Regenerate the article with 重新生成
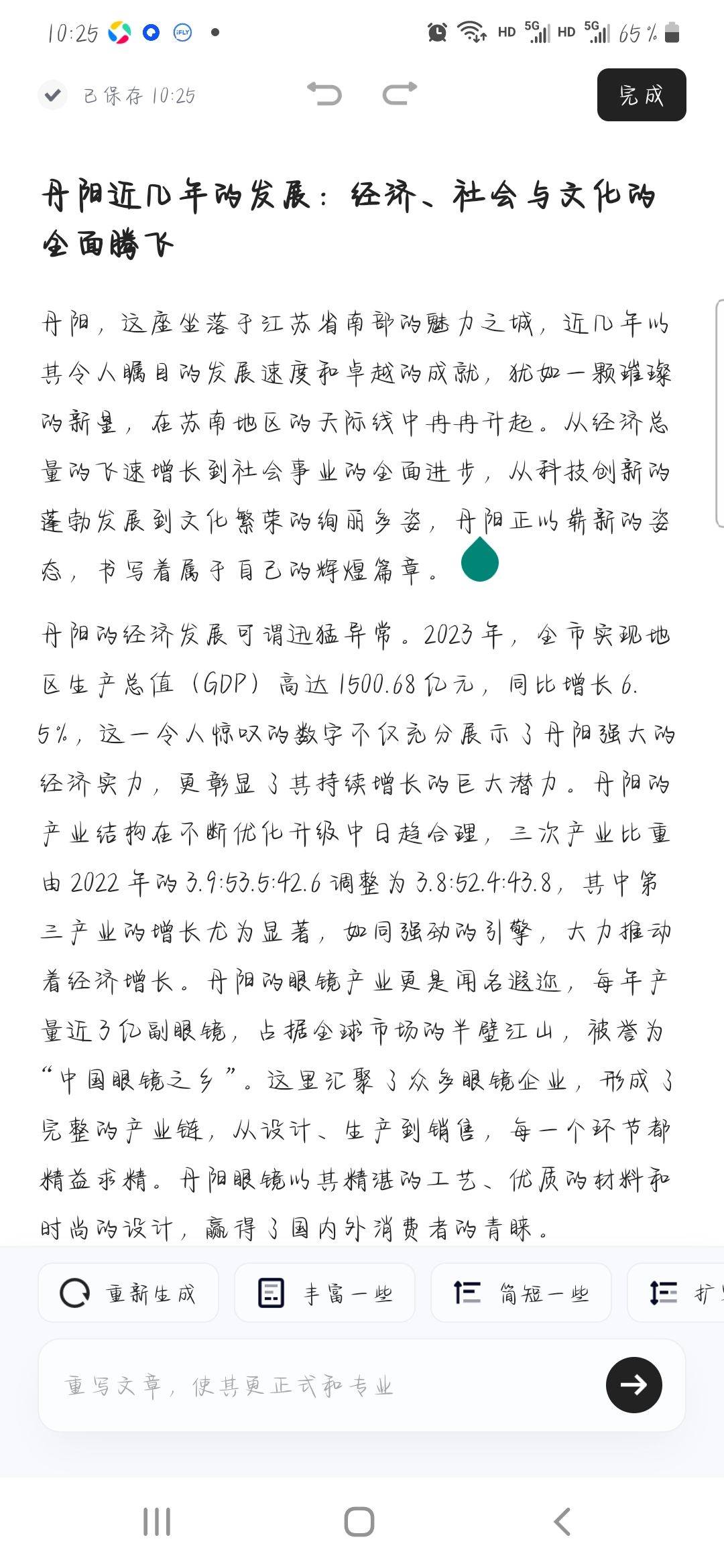The height and width of the screenshot is (1568, 724). tap(128, 1293)
